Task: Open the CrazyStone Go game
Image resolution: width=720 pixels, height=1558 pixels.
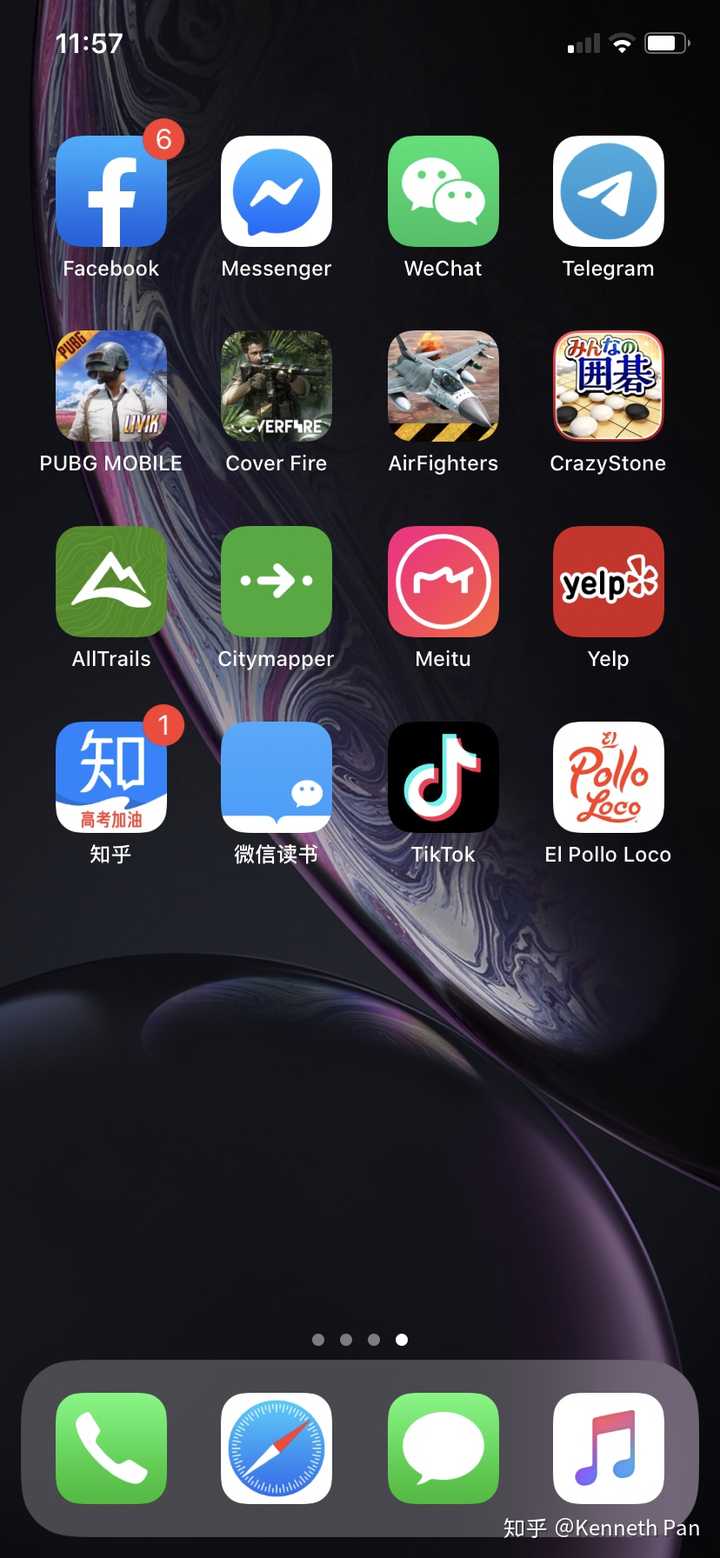Action: coord(608,386)
